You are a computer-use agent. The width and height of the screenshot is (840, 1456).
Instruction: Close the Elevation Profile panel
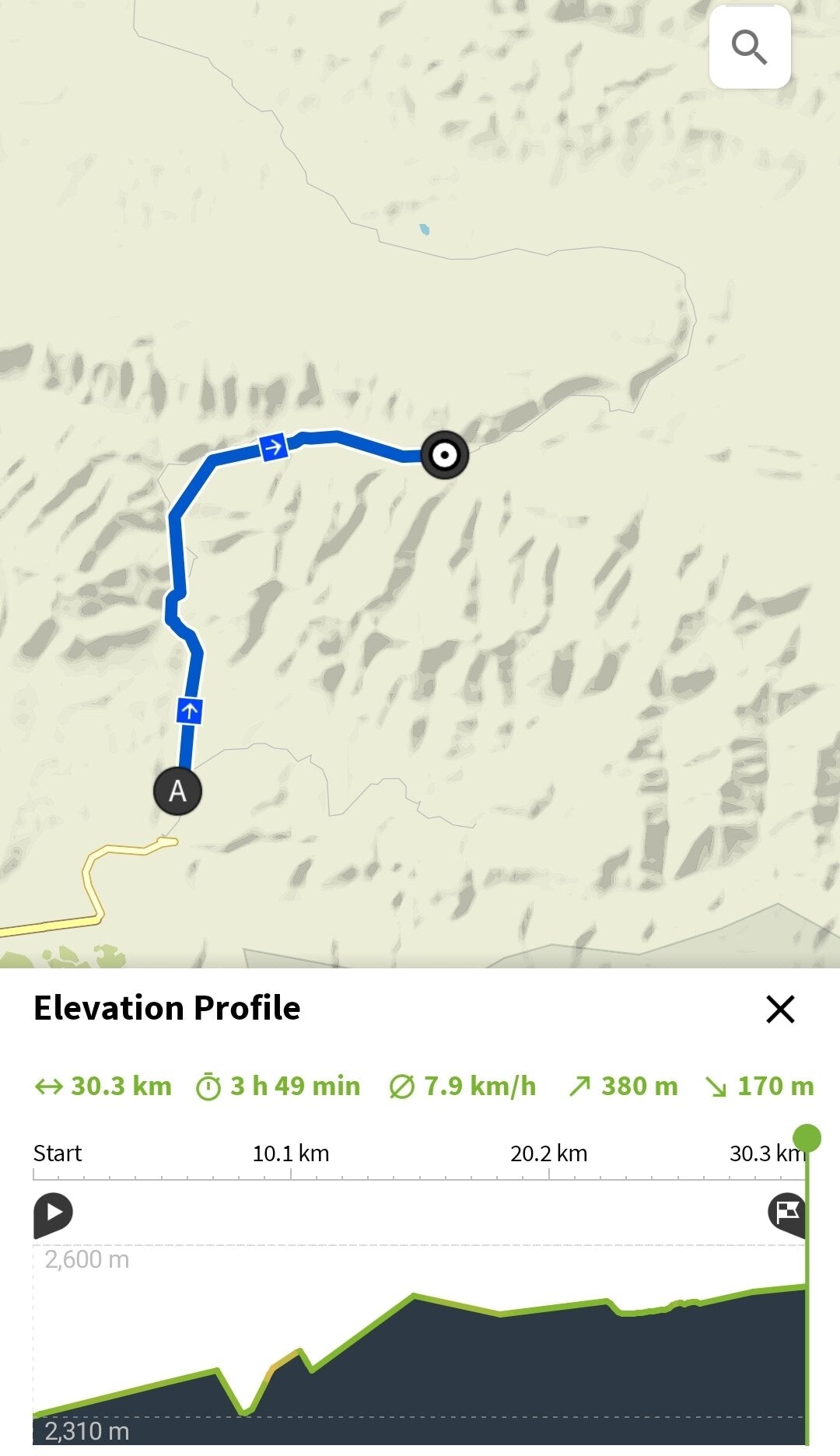click(x=779, y=1009)
